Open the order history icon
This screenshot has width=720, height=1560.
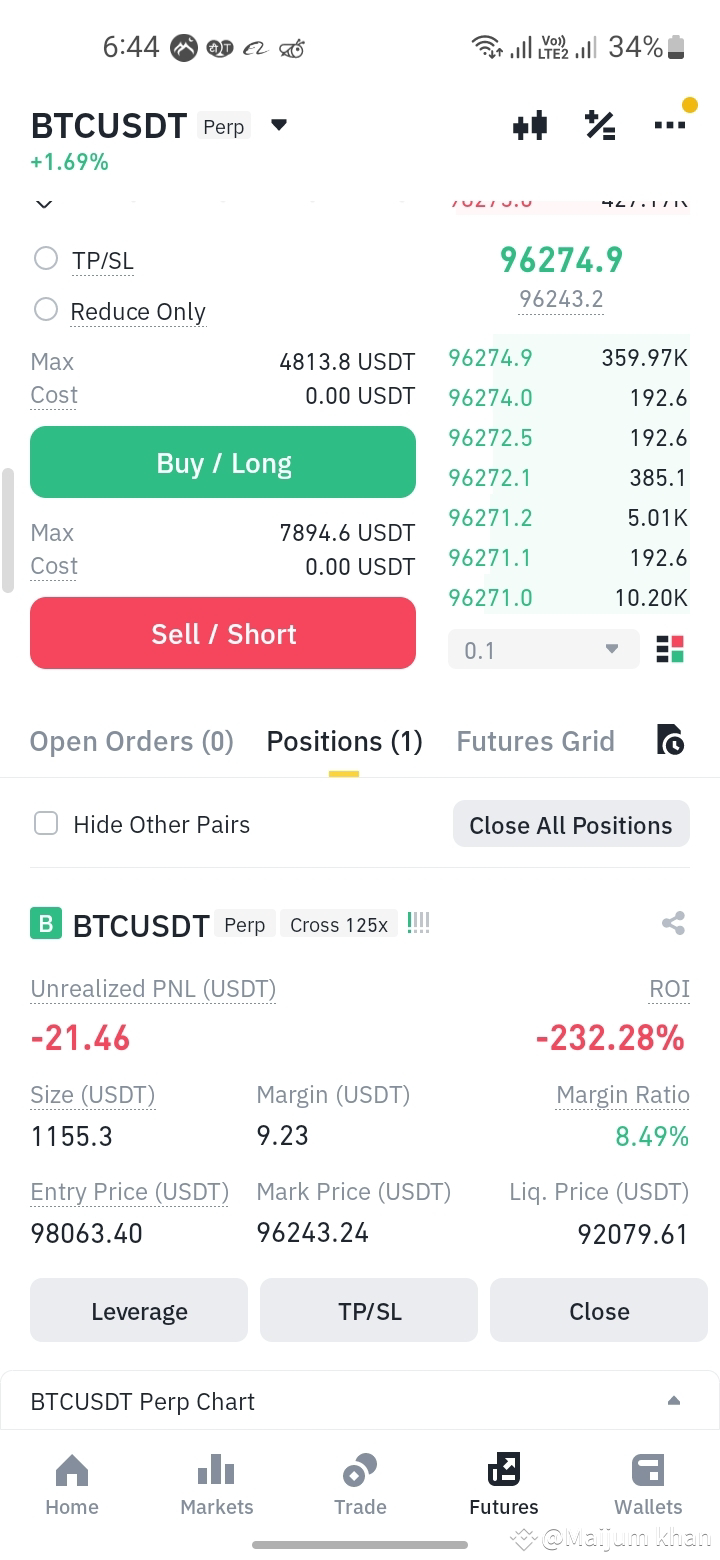(x=671, y=740)
